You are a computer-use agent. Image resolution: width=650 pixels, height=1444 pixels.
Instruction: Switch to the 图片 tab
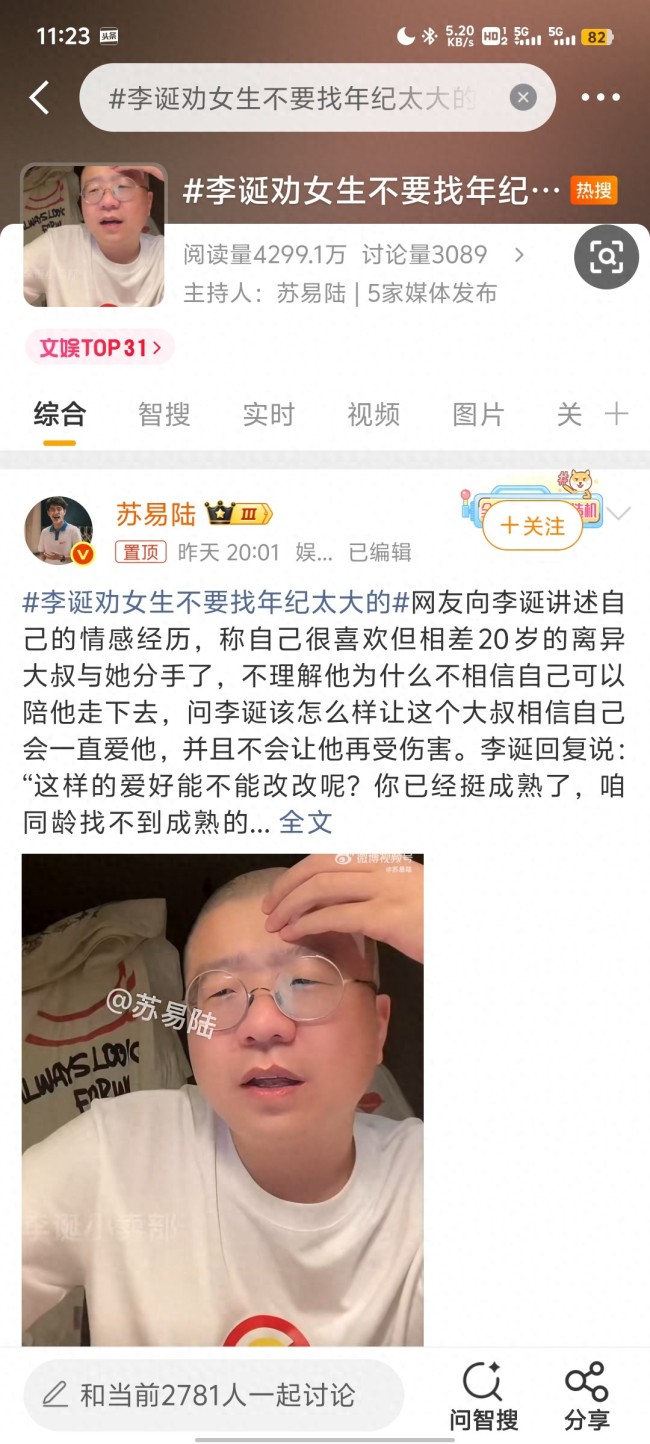(x=478, y=414)
